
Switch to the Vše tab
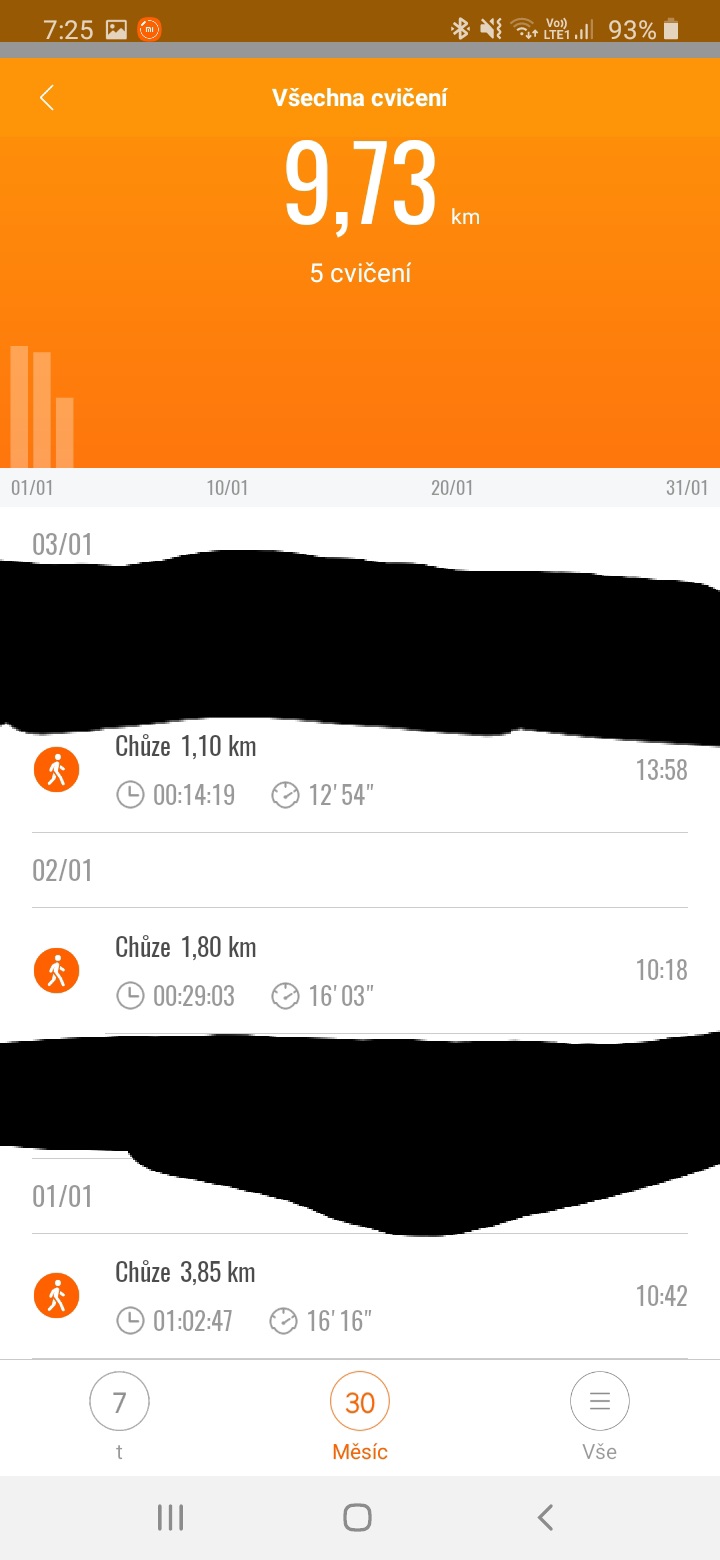click(x=599, y=1403)
